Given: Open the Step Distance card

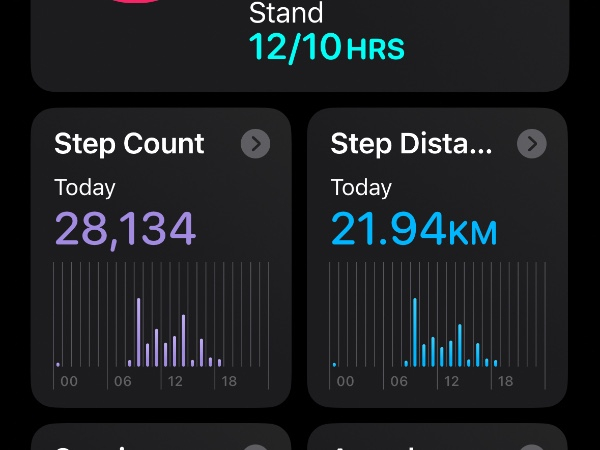Looking at the screenshot, I should pos(437,260).
